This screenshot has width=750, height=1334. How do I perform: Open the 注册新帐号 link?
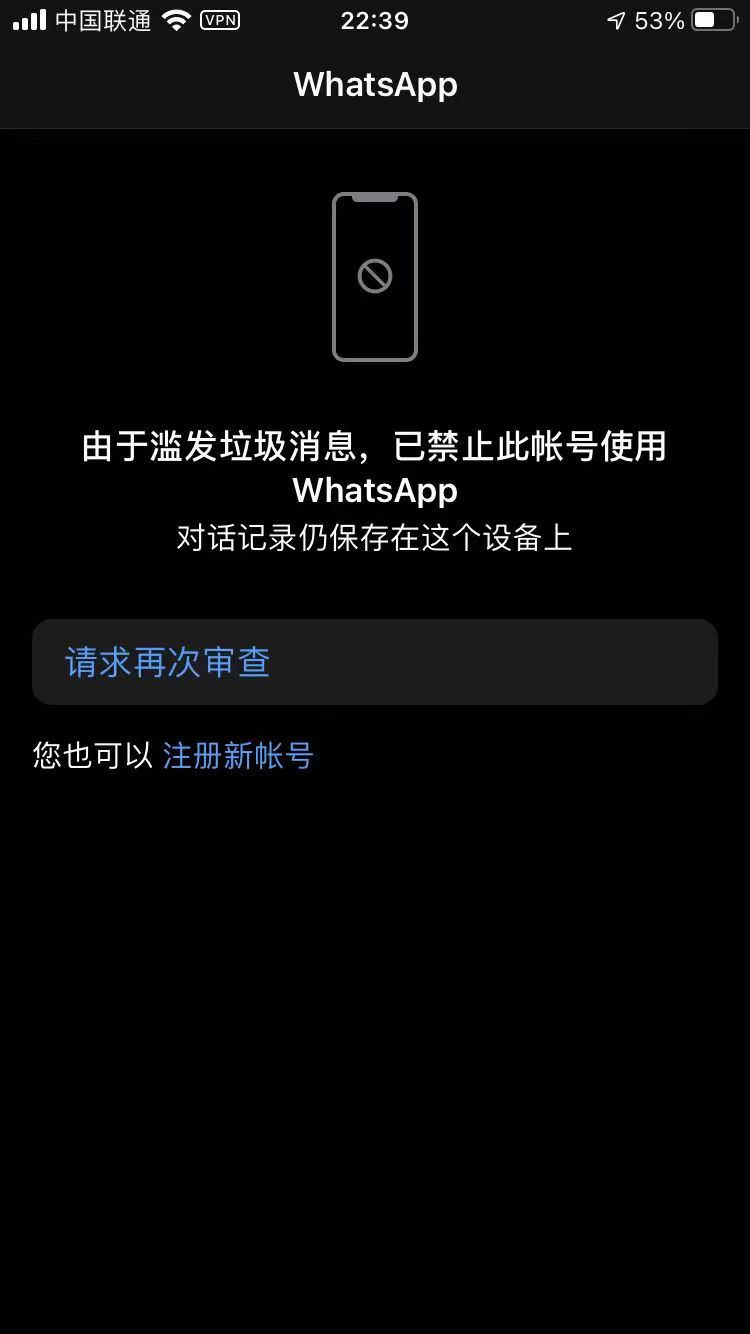tap(238, 756)
